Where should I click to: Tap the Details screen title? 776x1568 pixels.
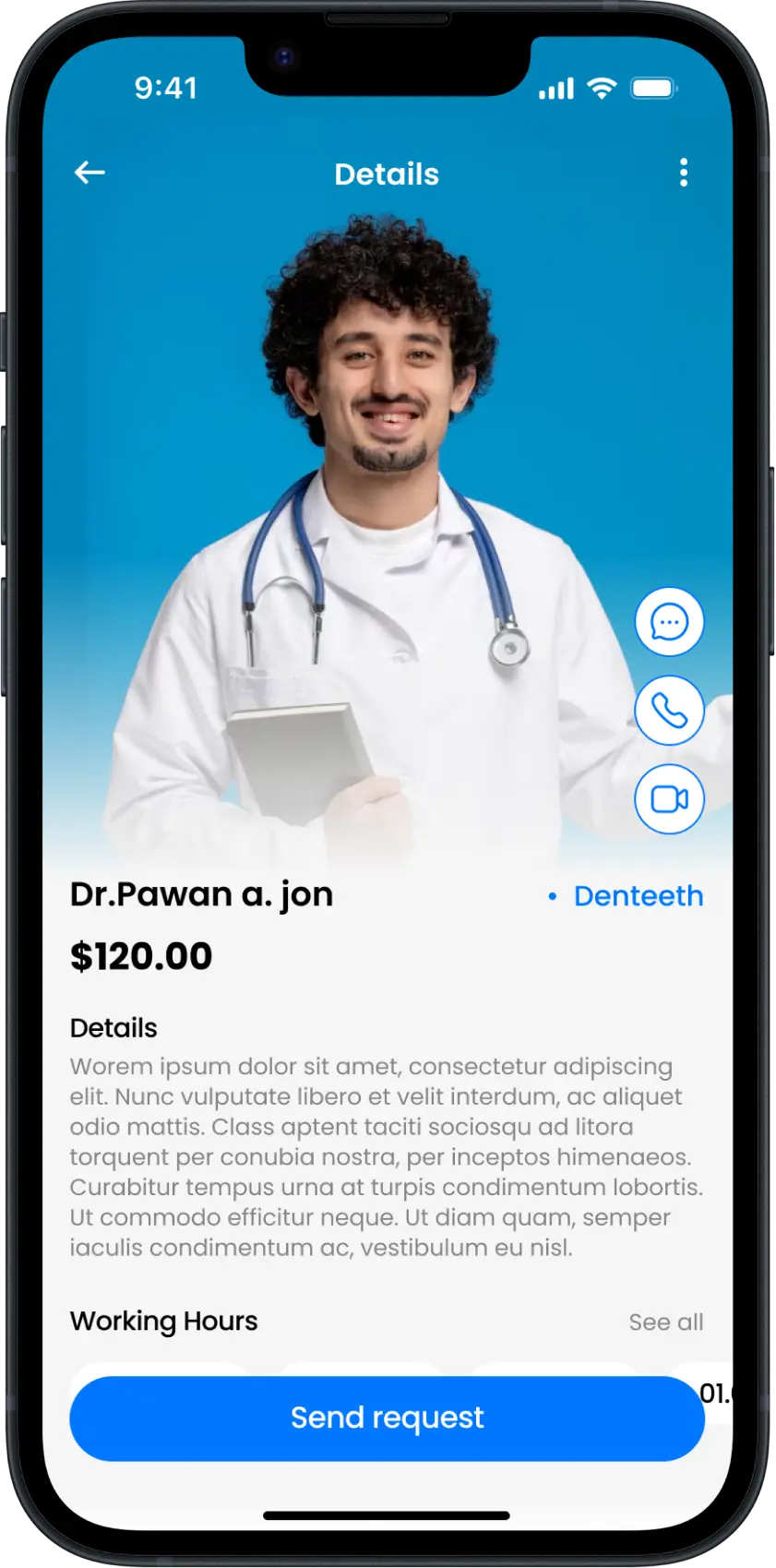tap(387, 174)
